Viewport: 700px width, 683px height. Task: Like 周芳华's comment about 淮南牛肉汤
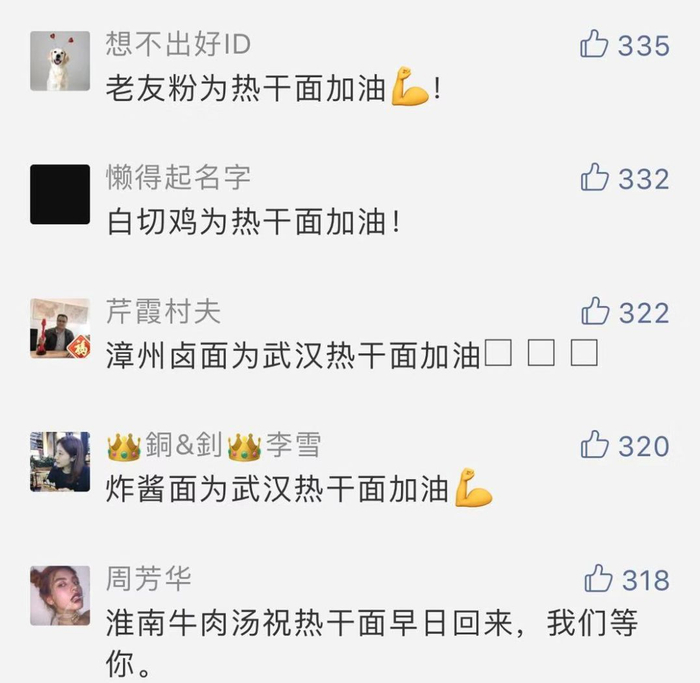click(x=598, y=578)
